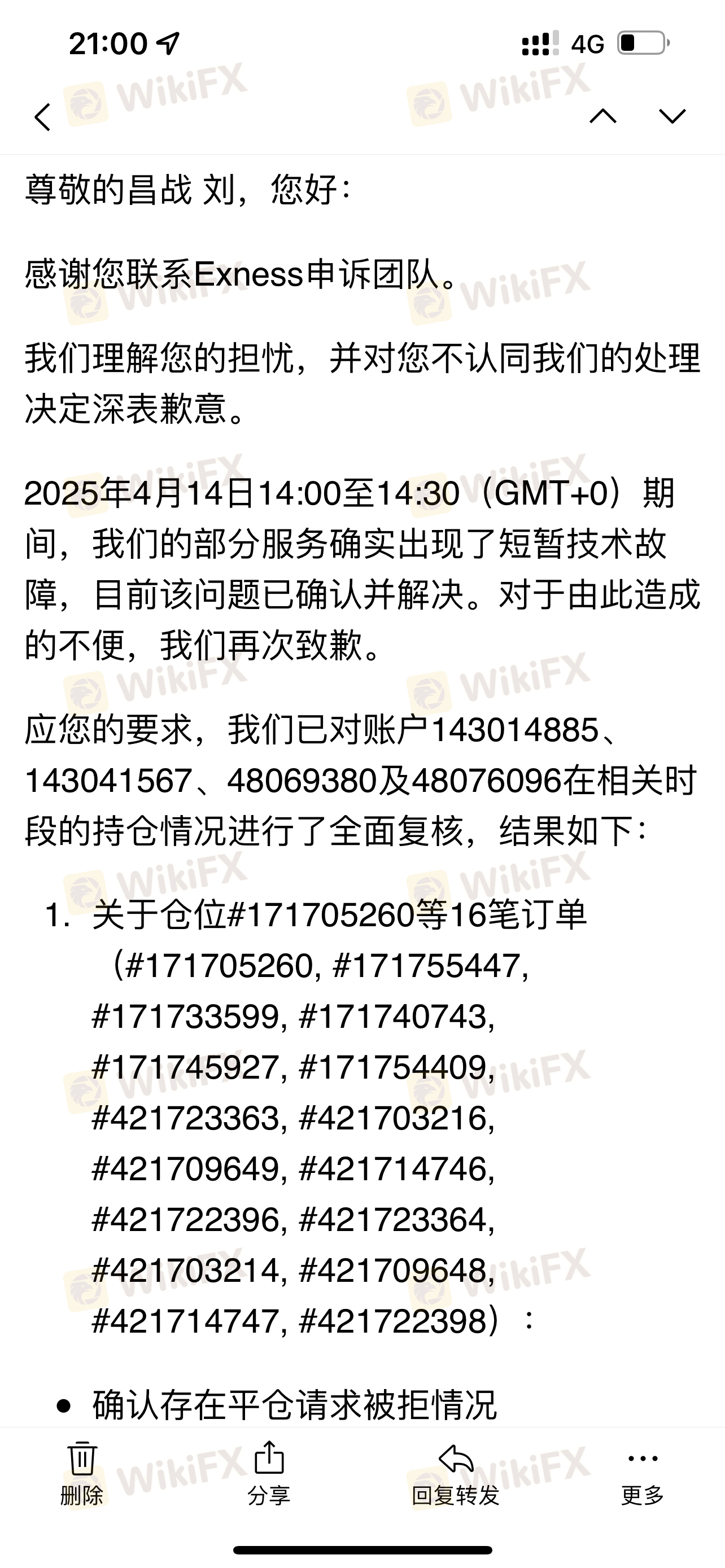Viewport: 725px width, 1568px height.
Task: Open the previous email with up arrow
Action: [x=602, y=116]
